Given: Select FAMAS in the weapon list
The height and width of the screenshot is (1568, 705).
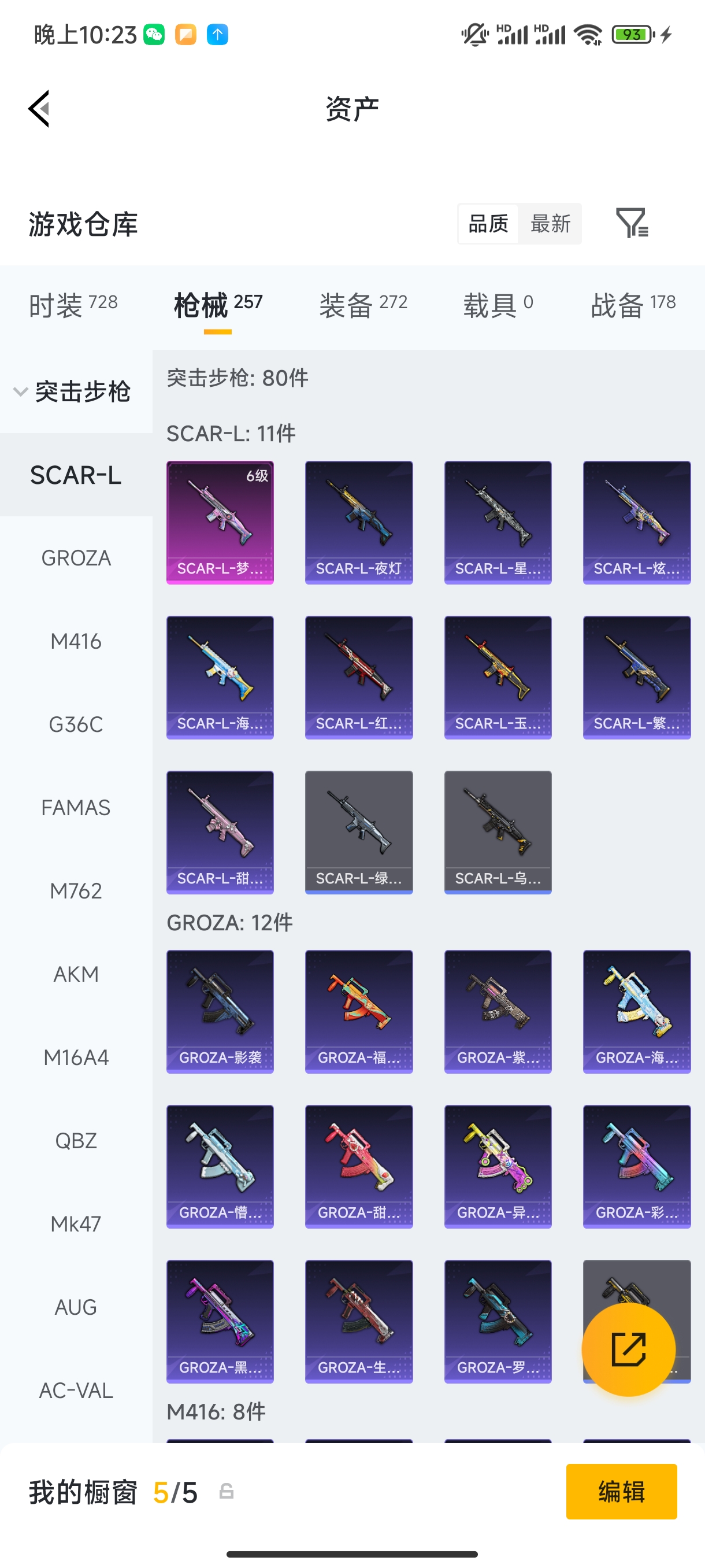Looking at the screenshot, I should pyautogui.click(x=76, y=808).
